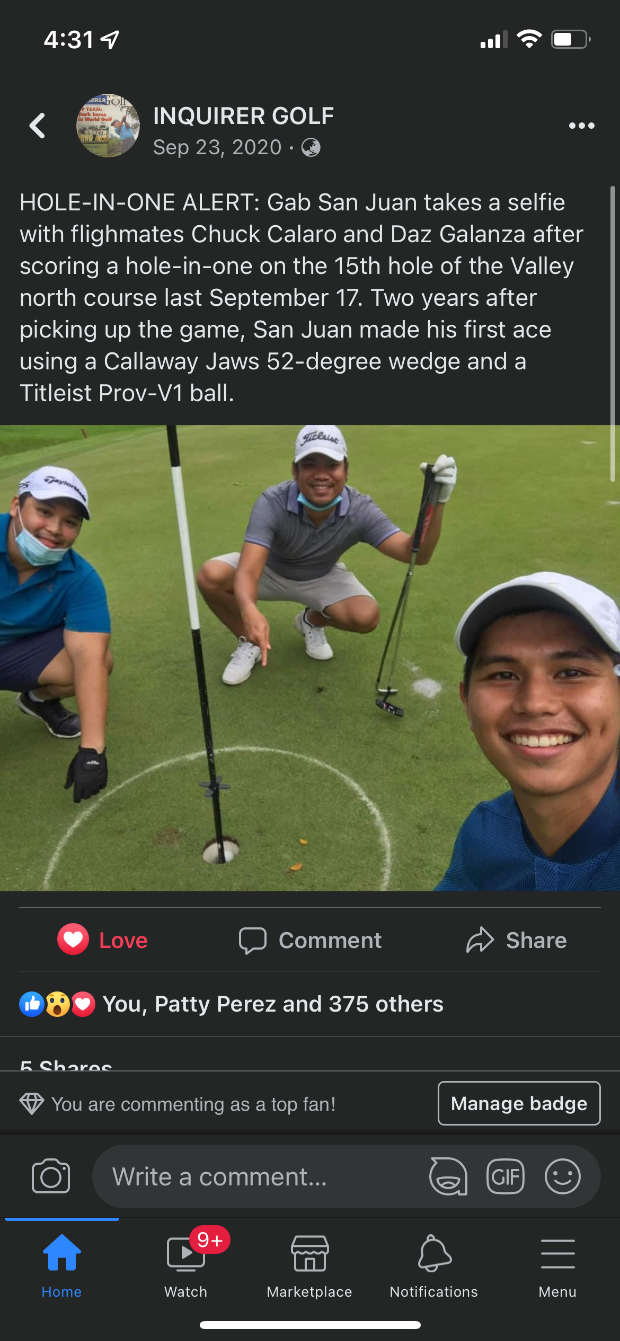Check the Notifications tab
620x1341 pixels.
[x=433, y=1266]
